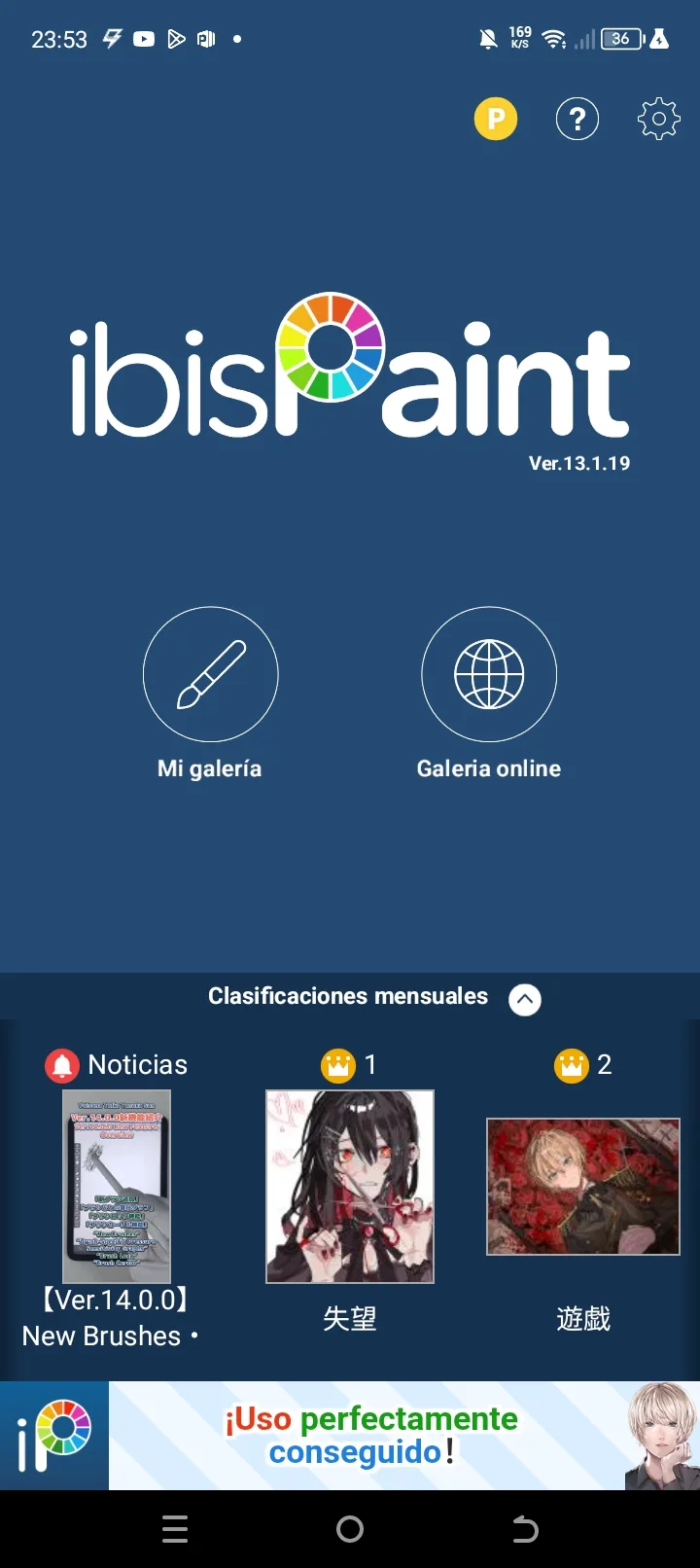Open the ¡Uso perfectamente conseguido! banner
700x1568 pixels.
pyautogui.click(x=350, y=1435)
